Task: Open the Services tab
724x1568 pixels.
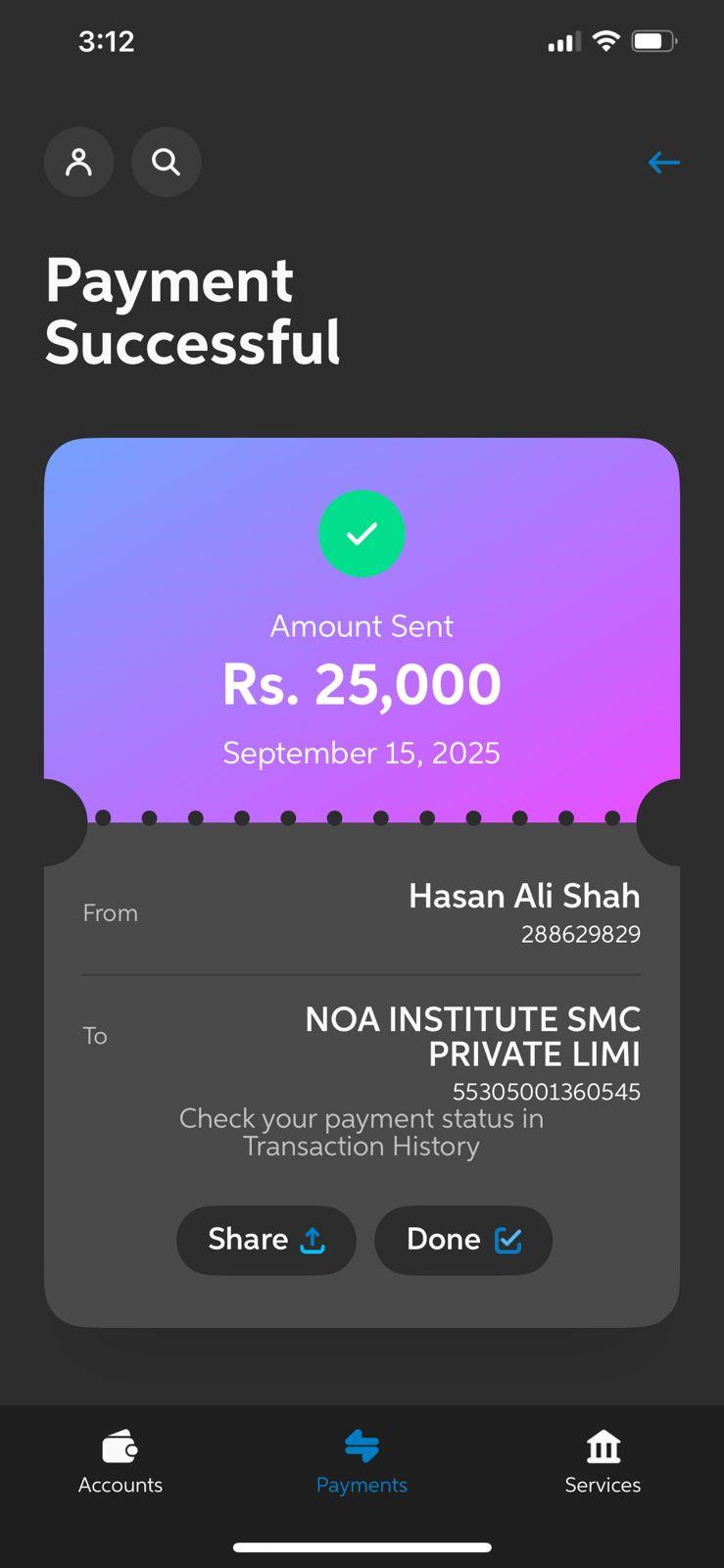Action: [603, 1462]
